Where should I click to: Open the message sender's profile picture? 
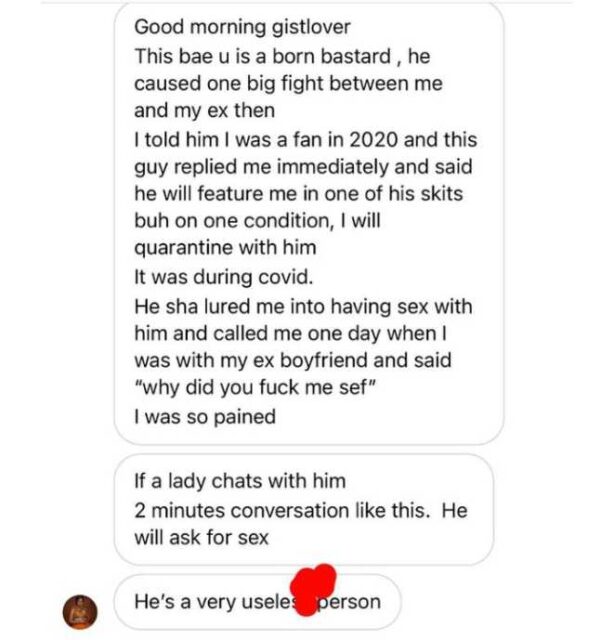point(82,610)
